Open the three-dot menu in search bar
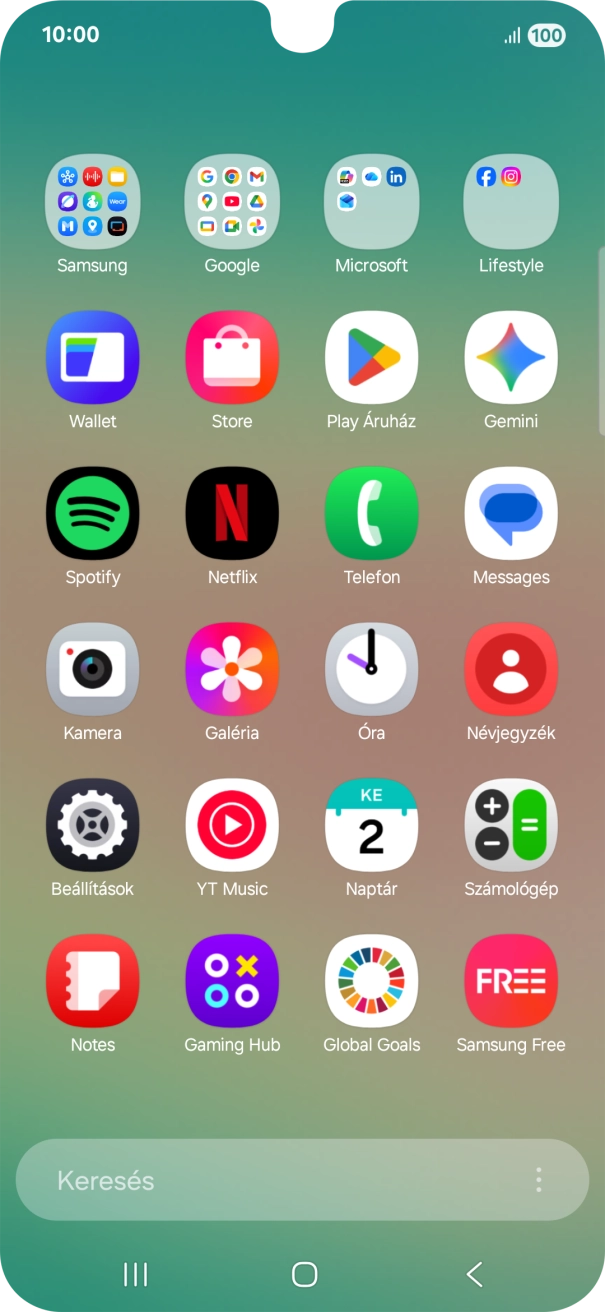Viewport: 605px width, 1312px height. pos(539,1180)
